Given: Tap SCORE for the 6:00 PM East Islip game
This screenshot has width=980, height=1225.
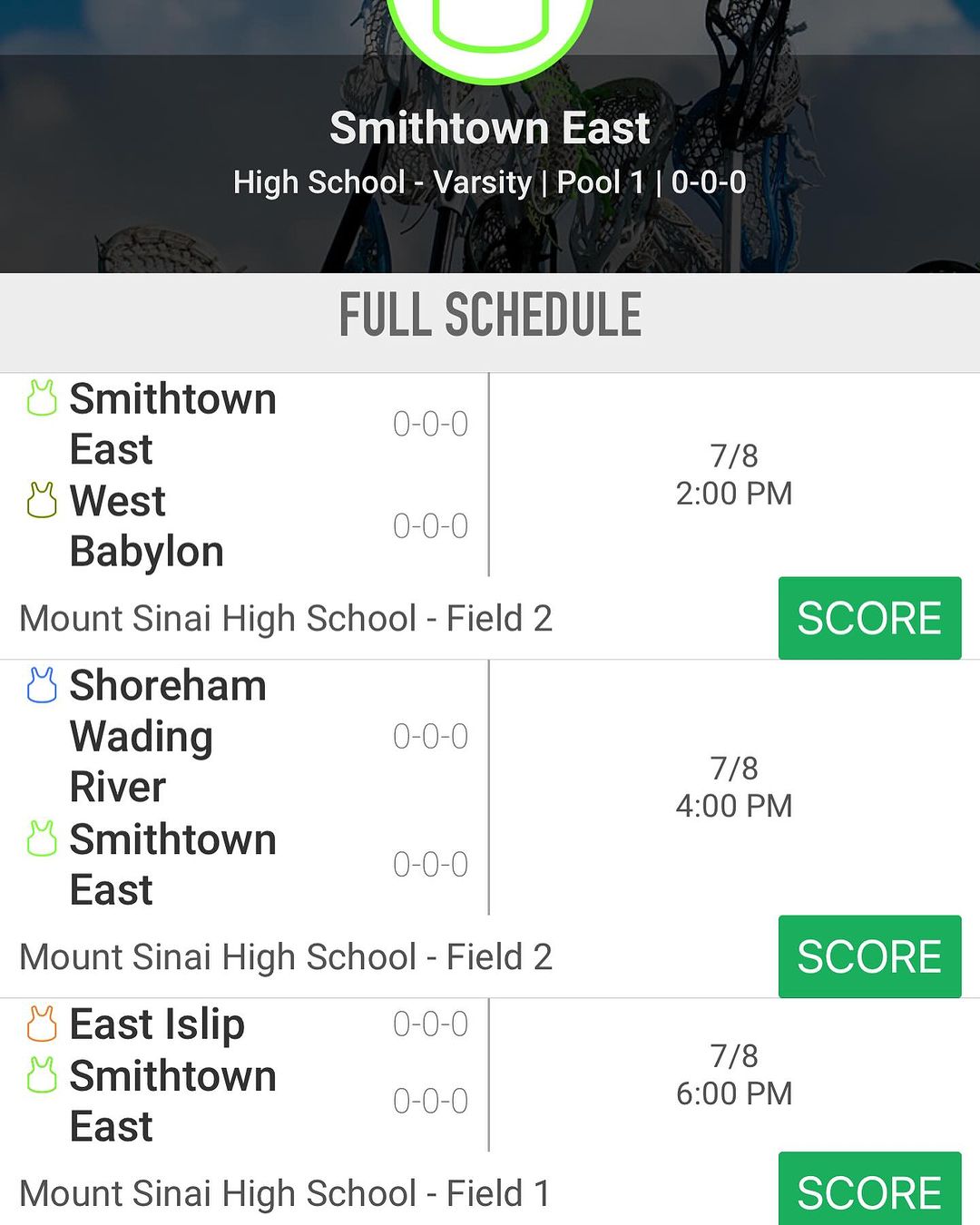Looking at the screenshot, I should pos(869,1190).
